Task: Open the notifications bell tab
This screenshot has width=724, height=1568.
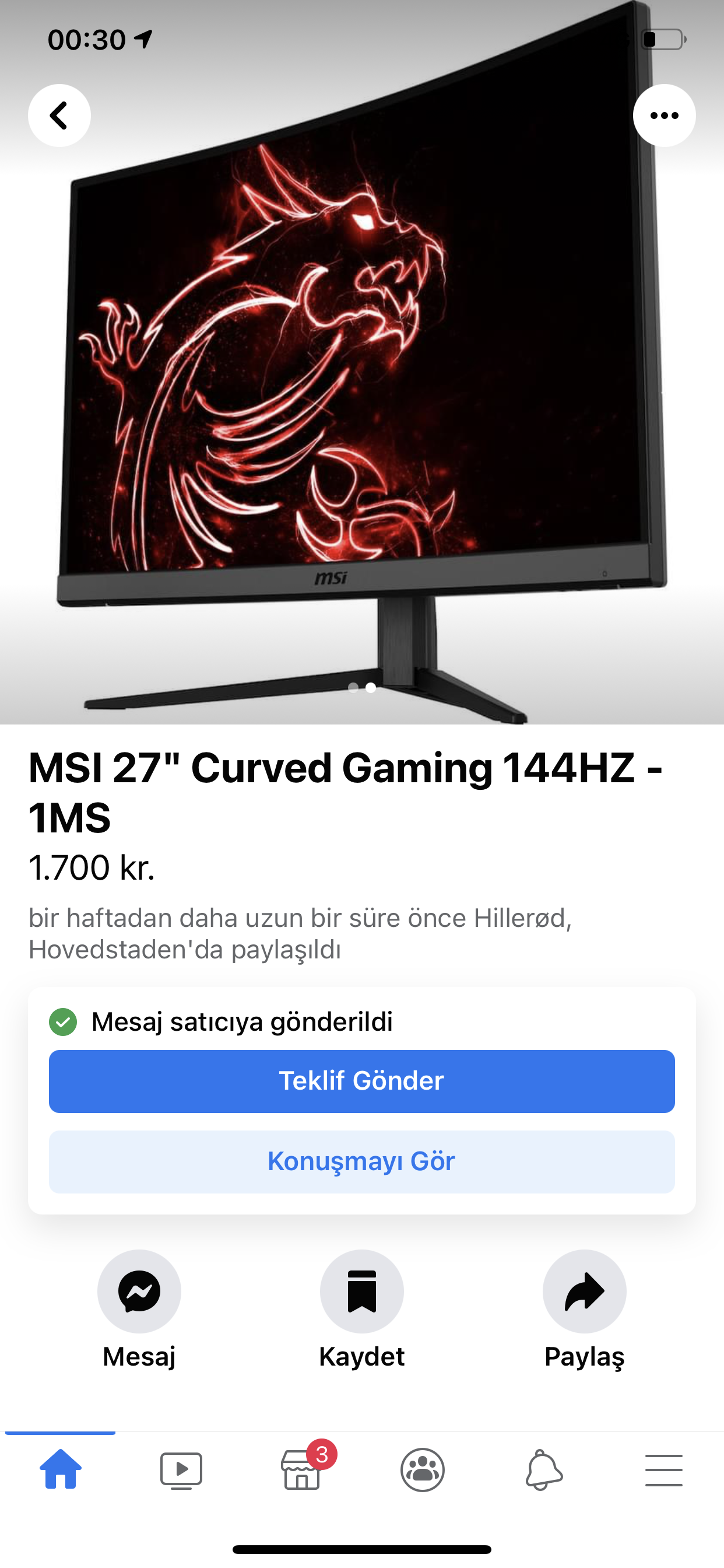Action: 543,1470
